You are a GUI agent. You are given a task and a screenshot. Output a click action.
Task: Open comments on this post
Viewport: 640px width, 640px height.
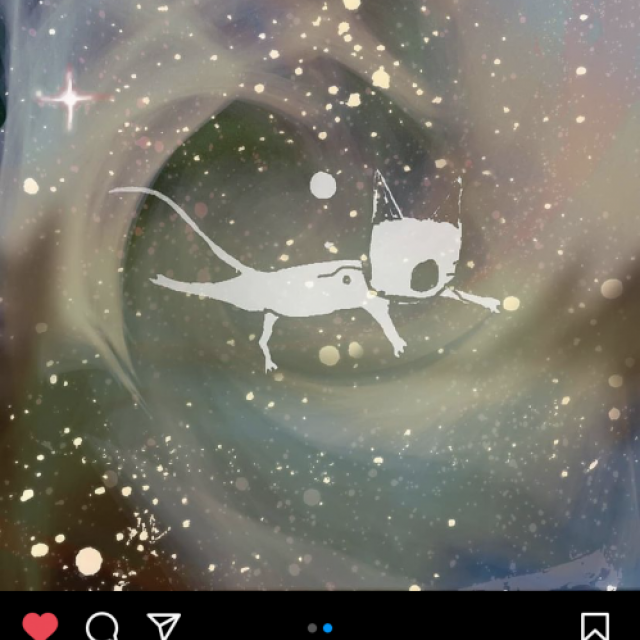[102, 627]
